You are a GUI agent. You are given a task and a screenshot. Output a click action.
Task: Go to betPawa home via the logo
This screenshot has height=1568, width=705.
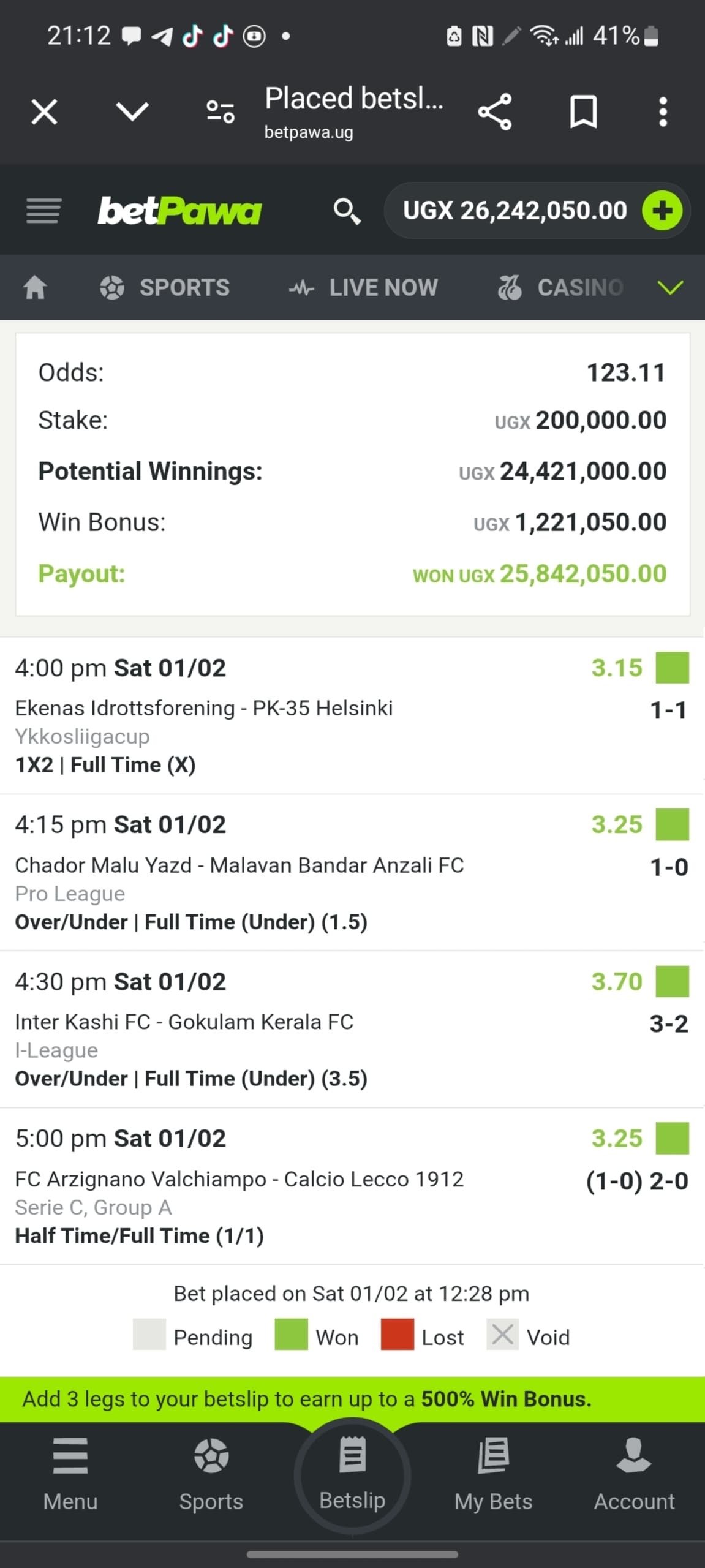coord(179,211)
